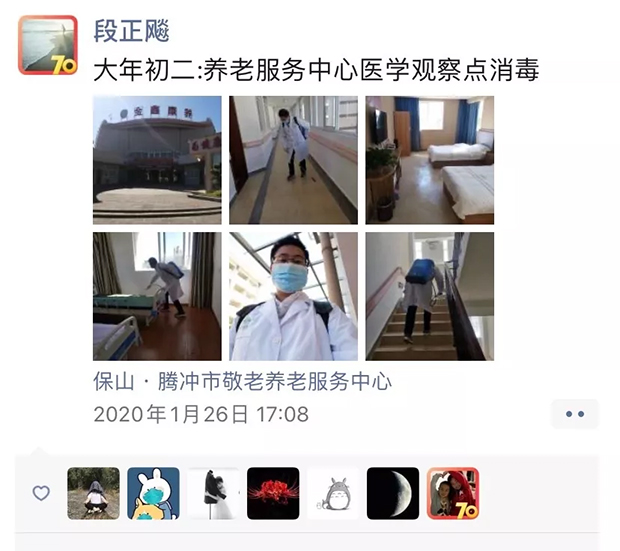View the twin-bed room photo
620x551 pixels.
tap(430, 160)
